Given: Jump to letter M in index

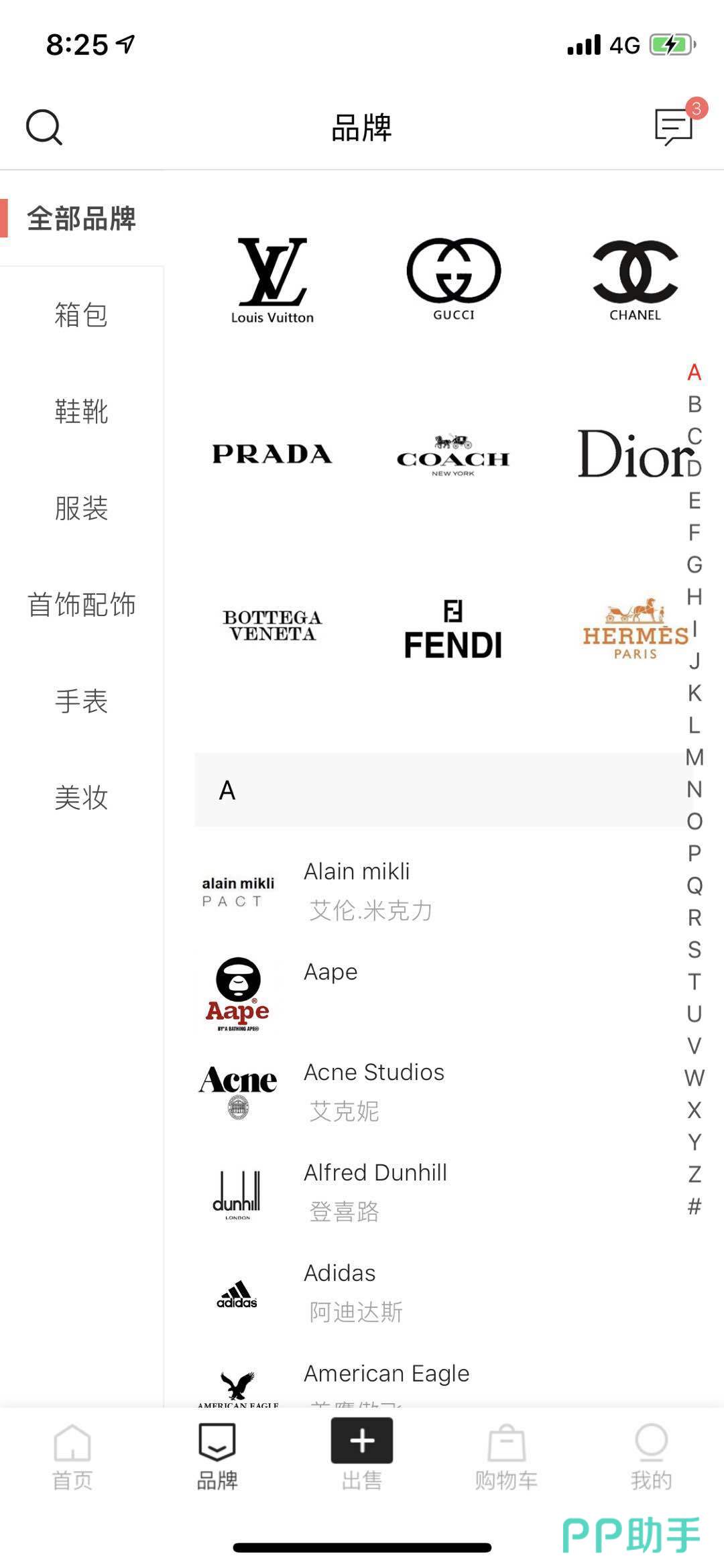Looking at the screenshot, I should (x=695, y=758).
